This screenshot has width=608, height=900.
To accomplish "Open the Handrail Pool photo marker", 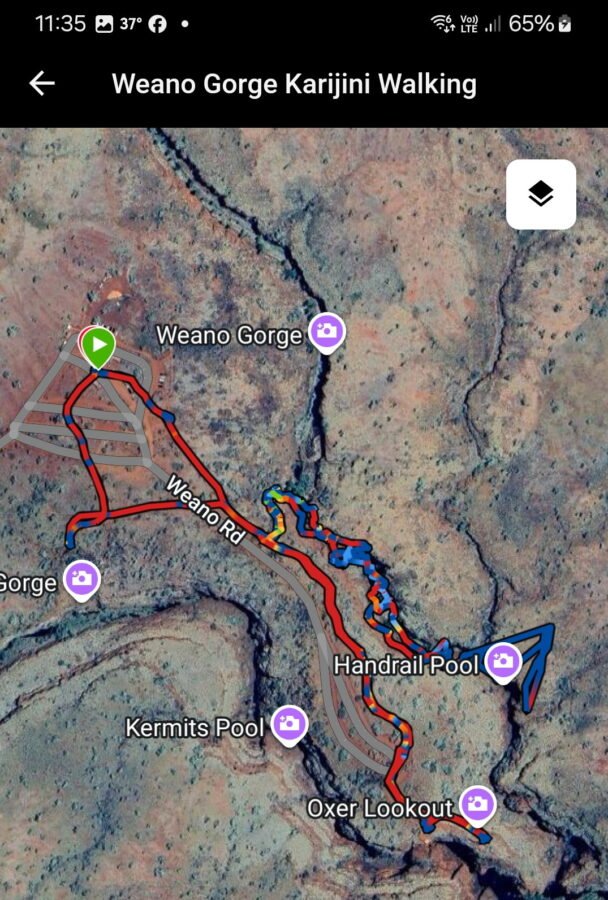I will click(503, 660).
